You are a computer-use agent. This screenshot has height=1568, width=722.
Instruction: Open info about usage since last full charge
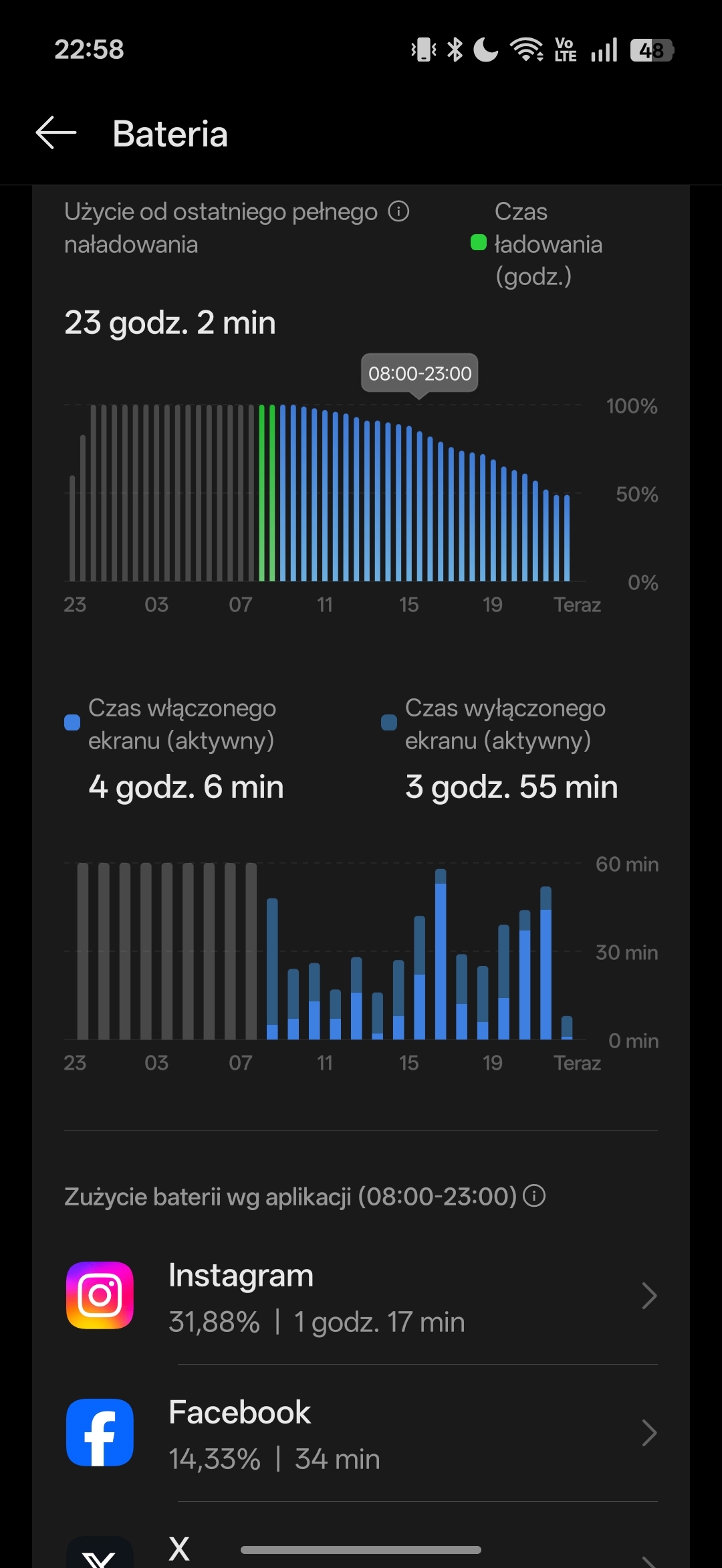coord(398,212)
